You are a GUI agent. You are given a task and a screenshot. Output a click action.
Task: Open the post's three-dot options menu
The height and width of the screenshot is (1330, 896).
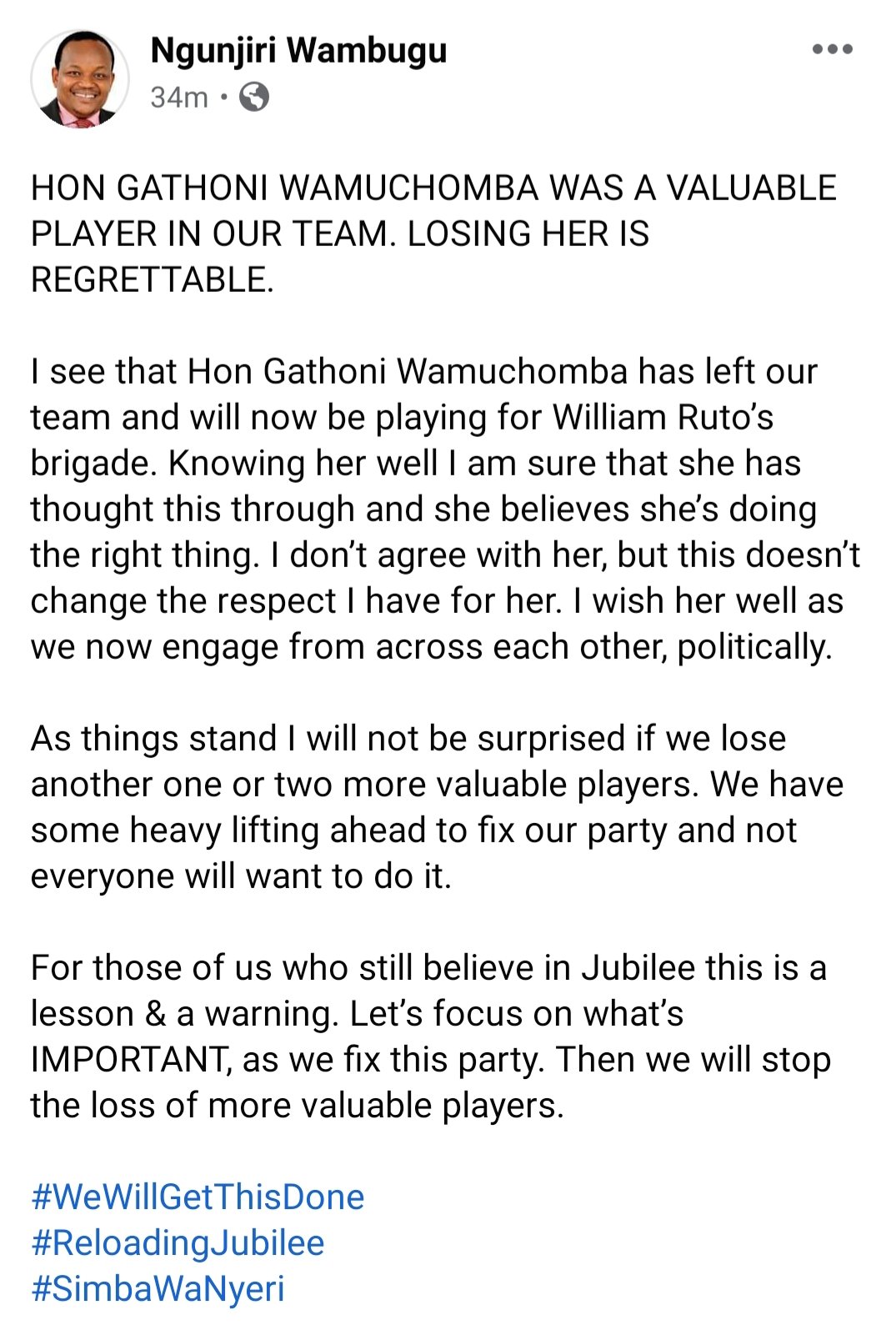tap(832, 50)
